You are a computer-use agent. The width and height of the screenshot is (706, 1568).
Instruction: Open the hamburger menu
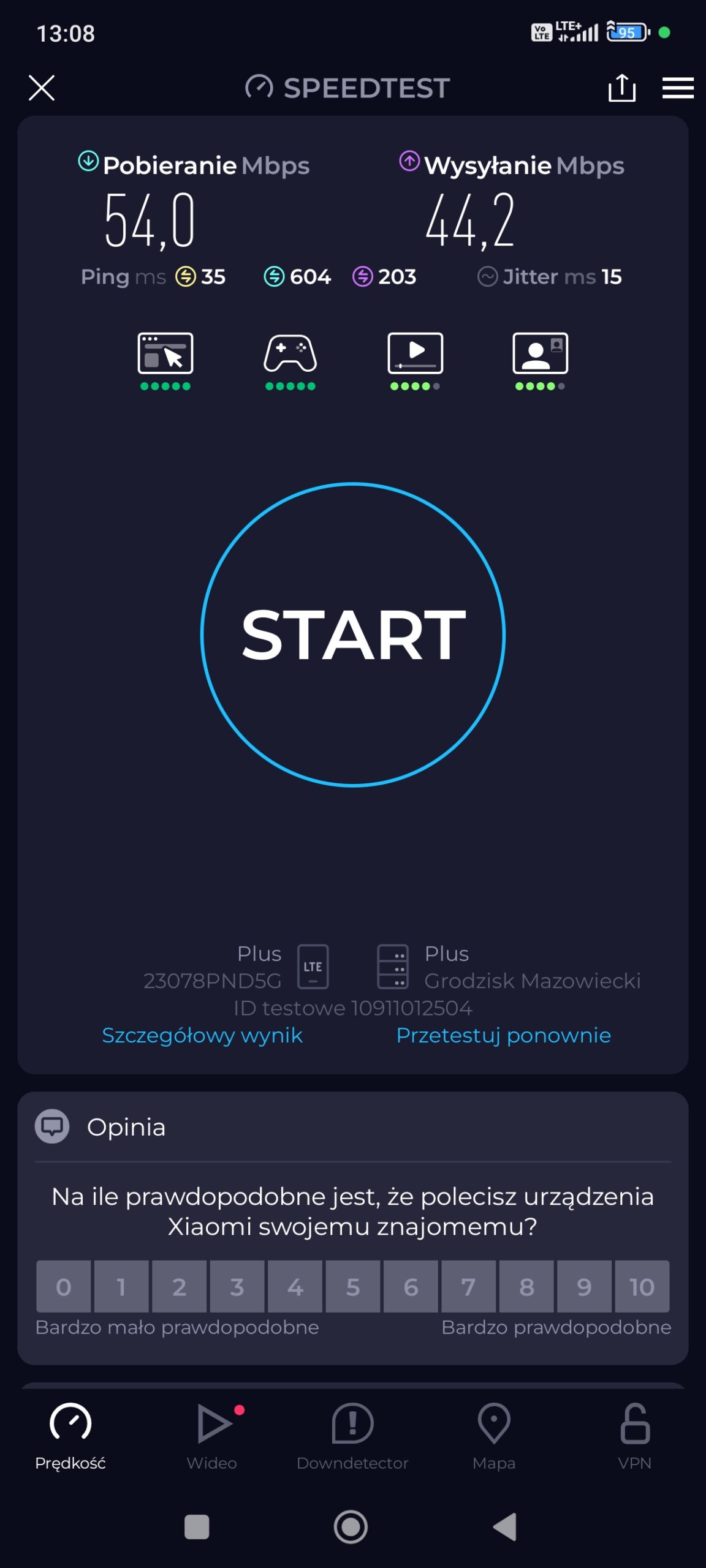pyautogui.click(x=678, y=88)
